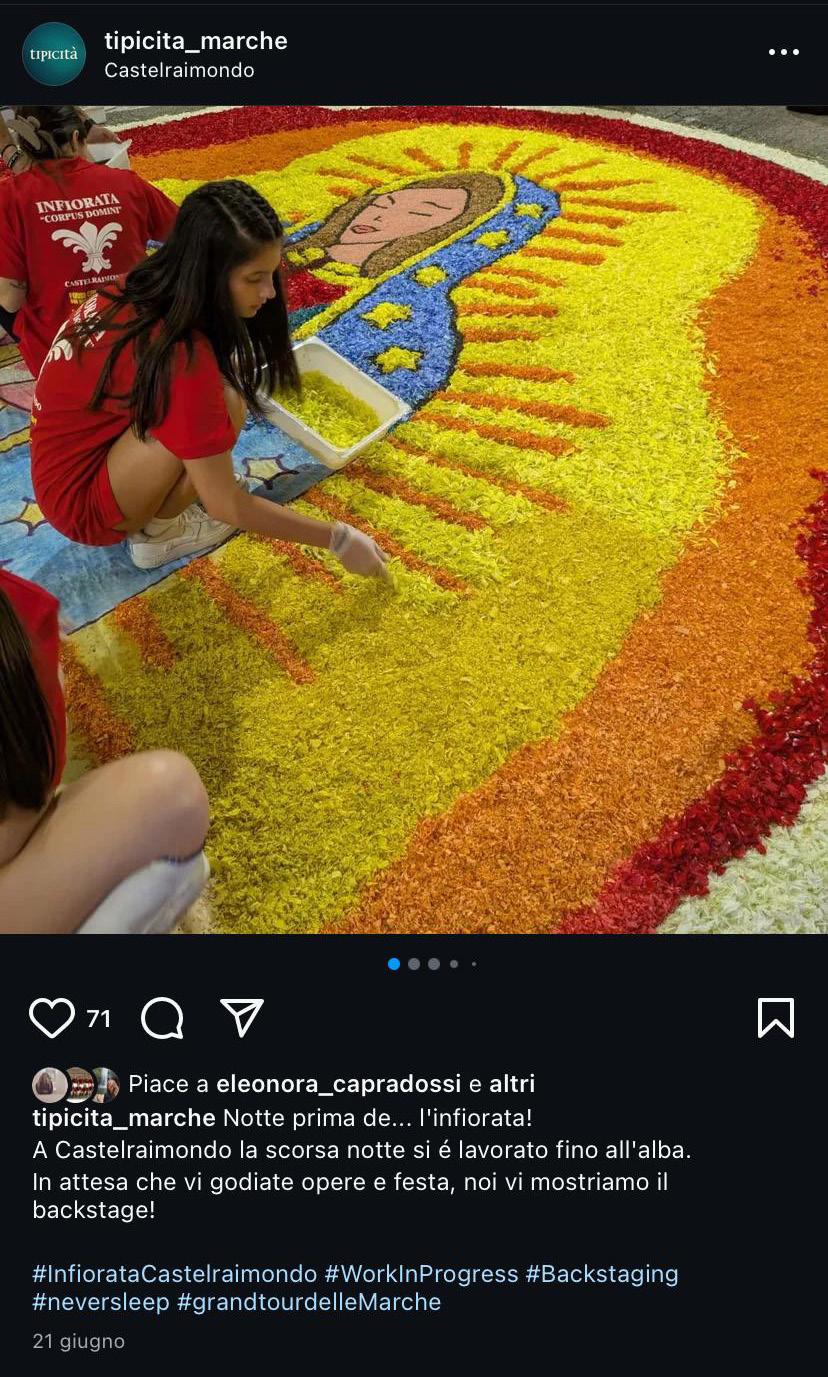Open hashtag #neversleep

click(101, 1302)
